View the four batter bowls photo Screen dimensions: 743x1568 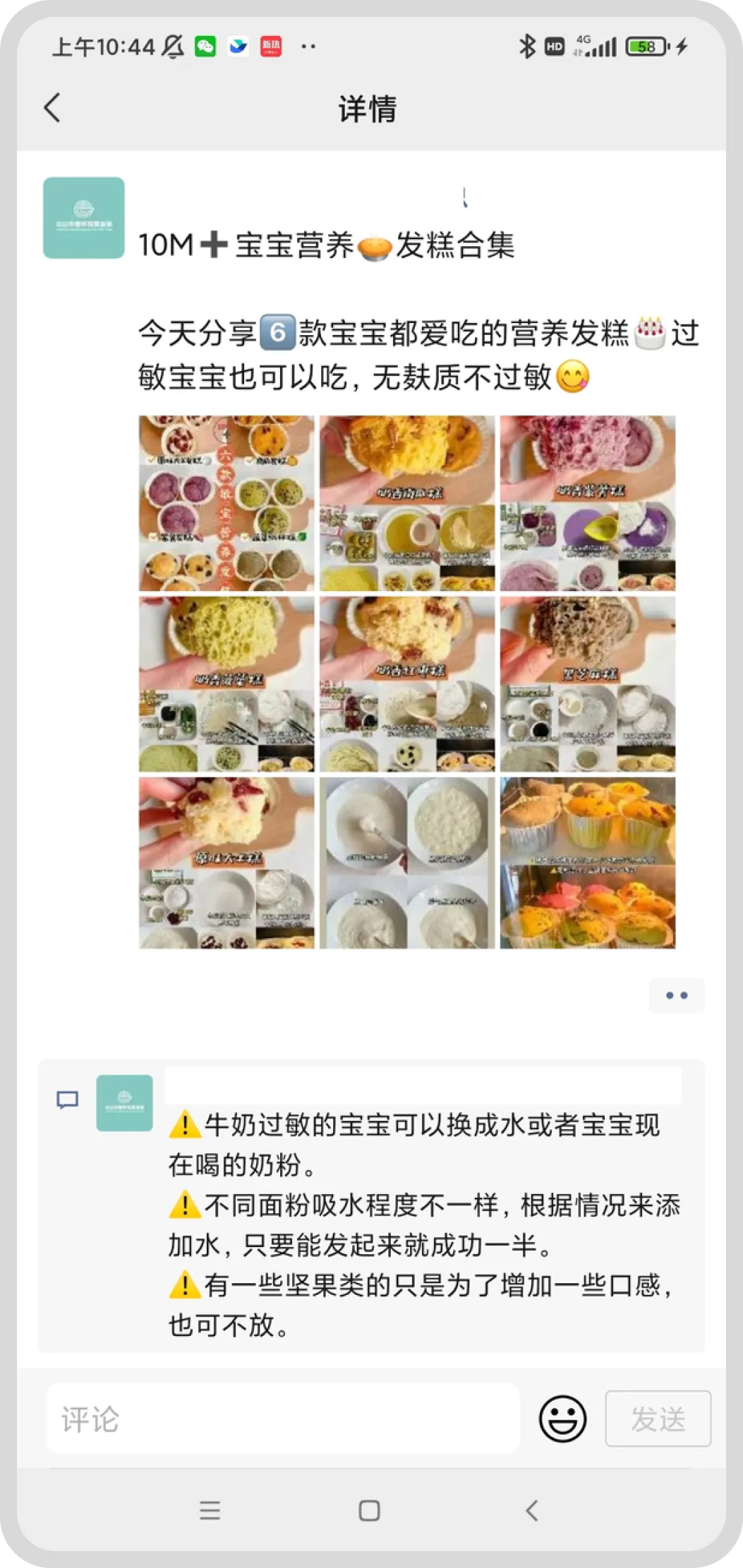point(407,863)
